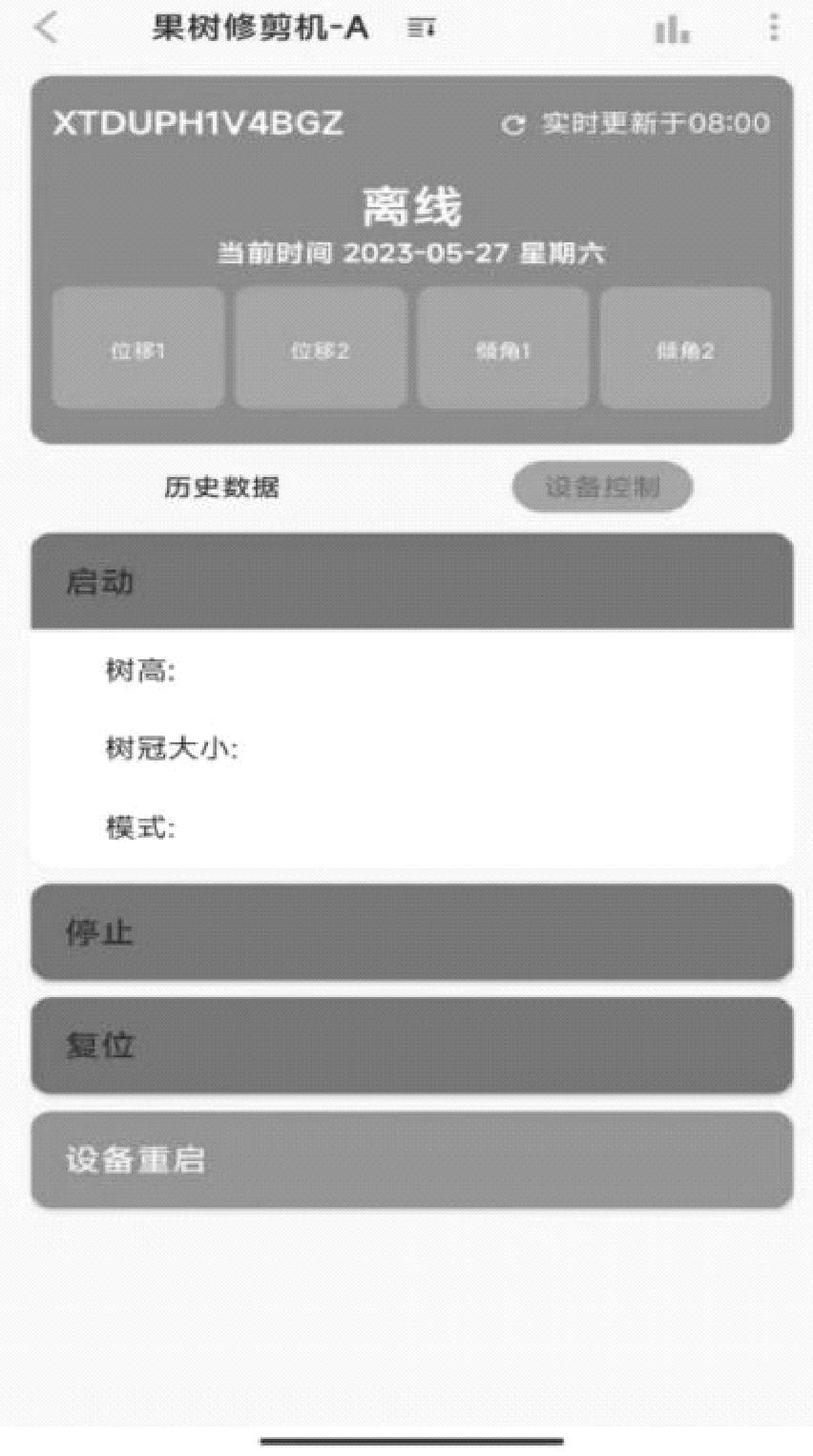Viewport: 813px width, 1456px height.
Task: Tap the 停止 button
Action: (x=411, y=932)
